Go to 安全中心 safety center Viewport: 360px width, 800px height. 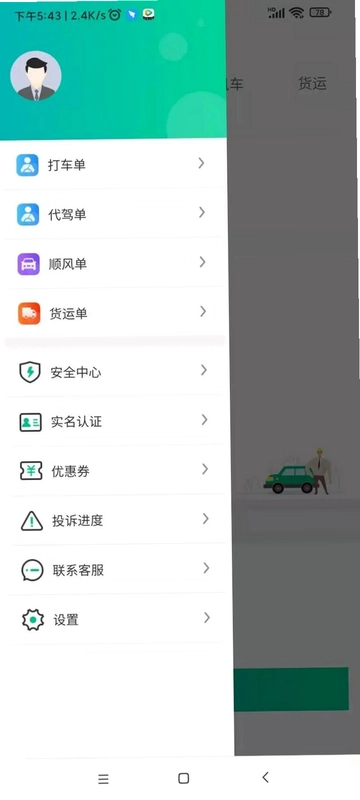coord(113,371)
